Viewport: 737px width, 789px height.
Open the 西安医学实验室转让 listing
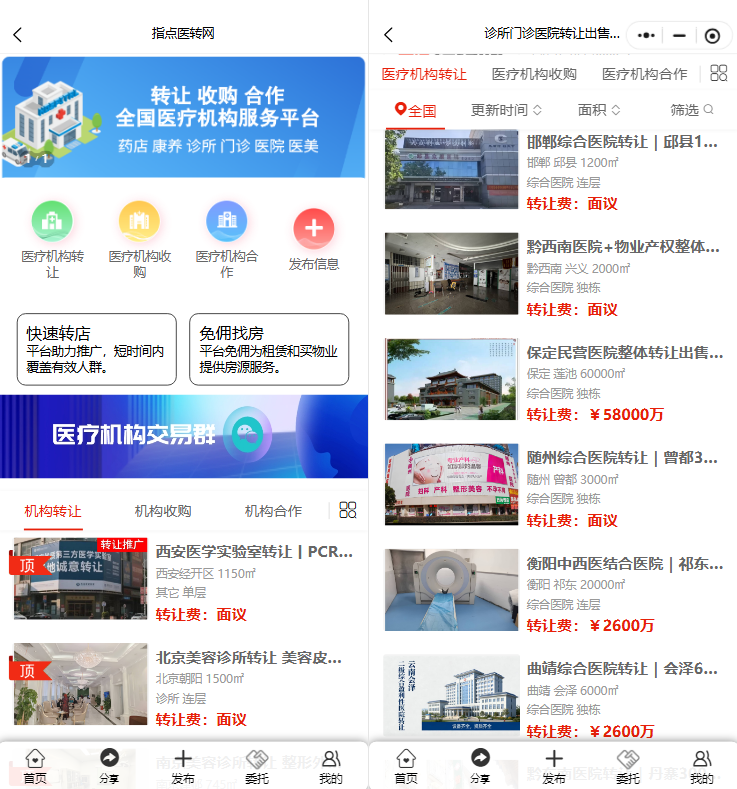[254, 552]
